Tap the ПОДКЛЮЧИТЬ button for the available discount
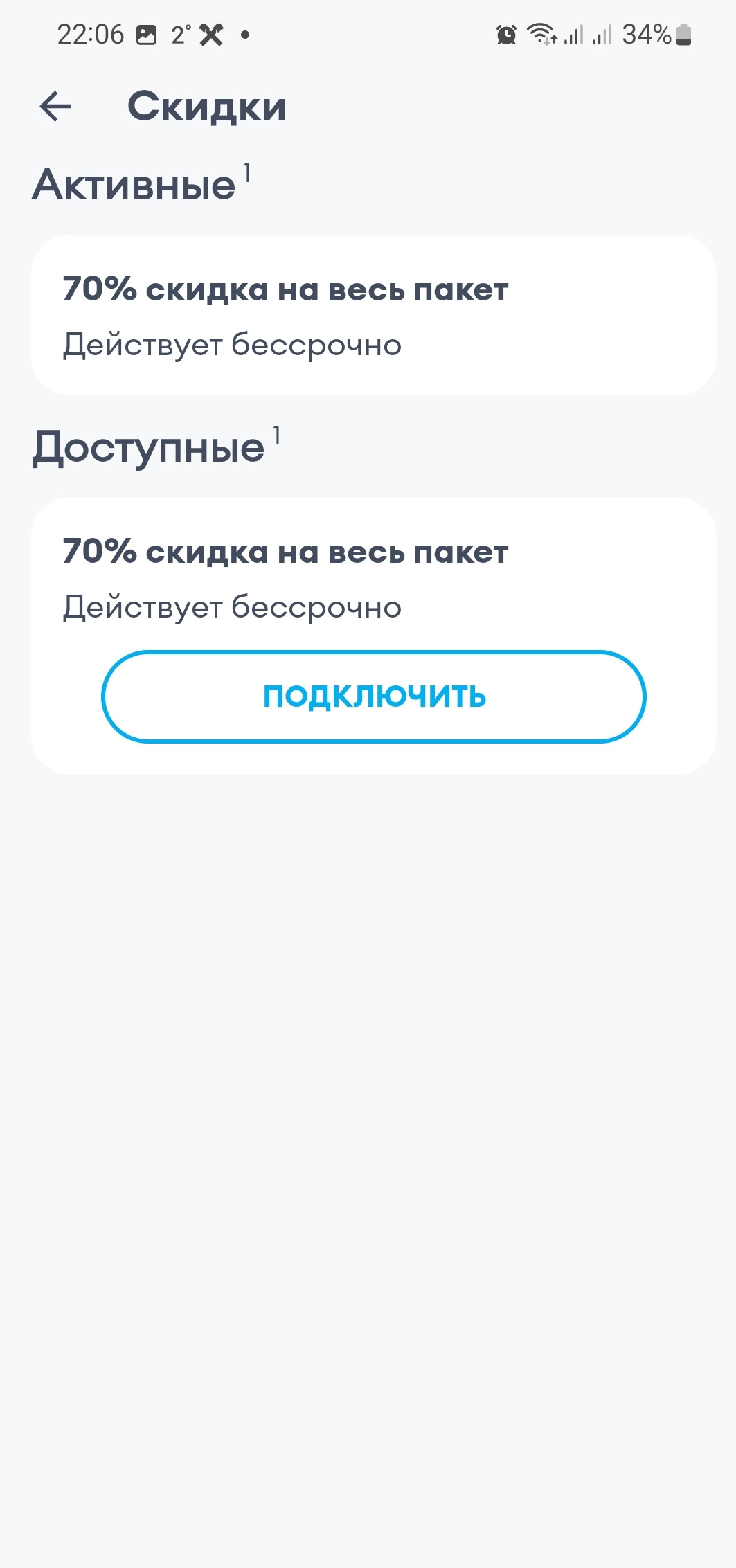This screenshot has height=1568, width=736. coord(374,696)
